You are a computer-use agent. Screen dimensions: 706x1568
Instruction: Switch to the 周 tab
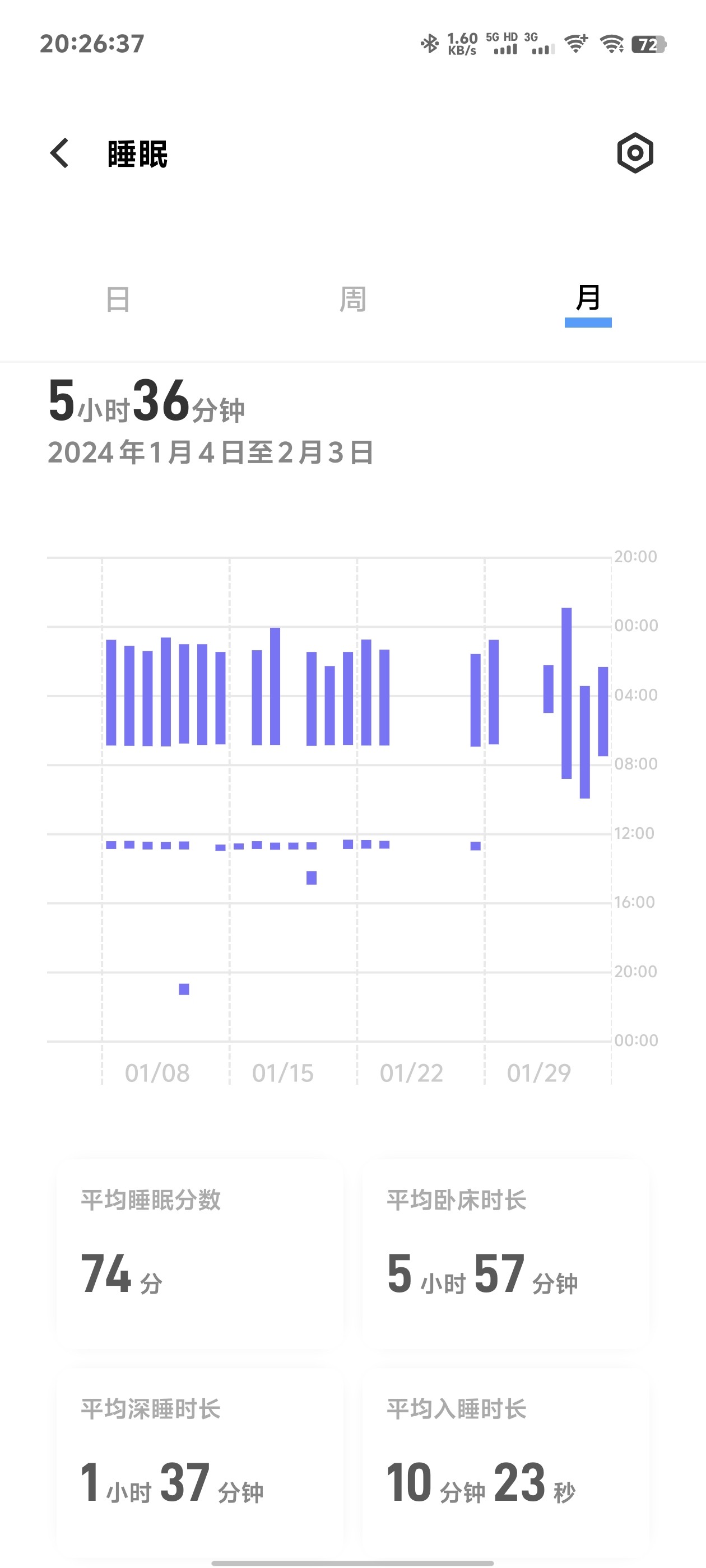point(352,300)
